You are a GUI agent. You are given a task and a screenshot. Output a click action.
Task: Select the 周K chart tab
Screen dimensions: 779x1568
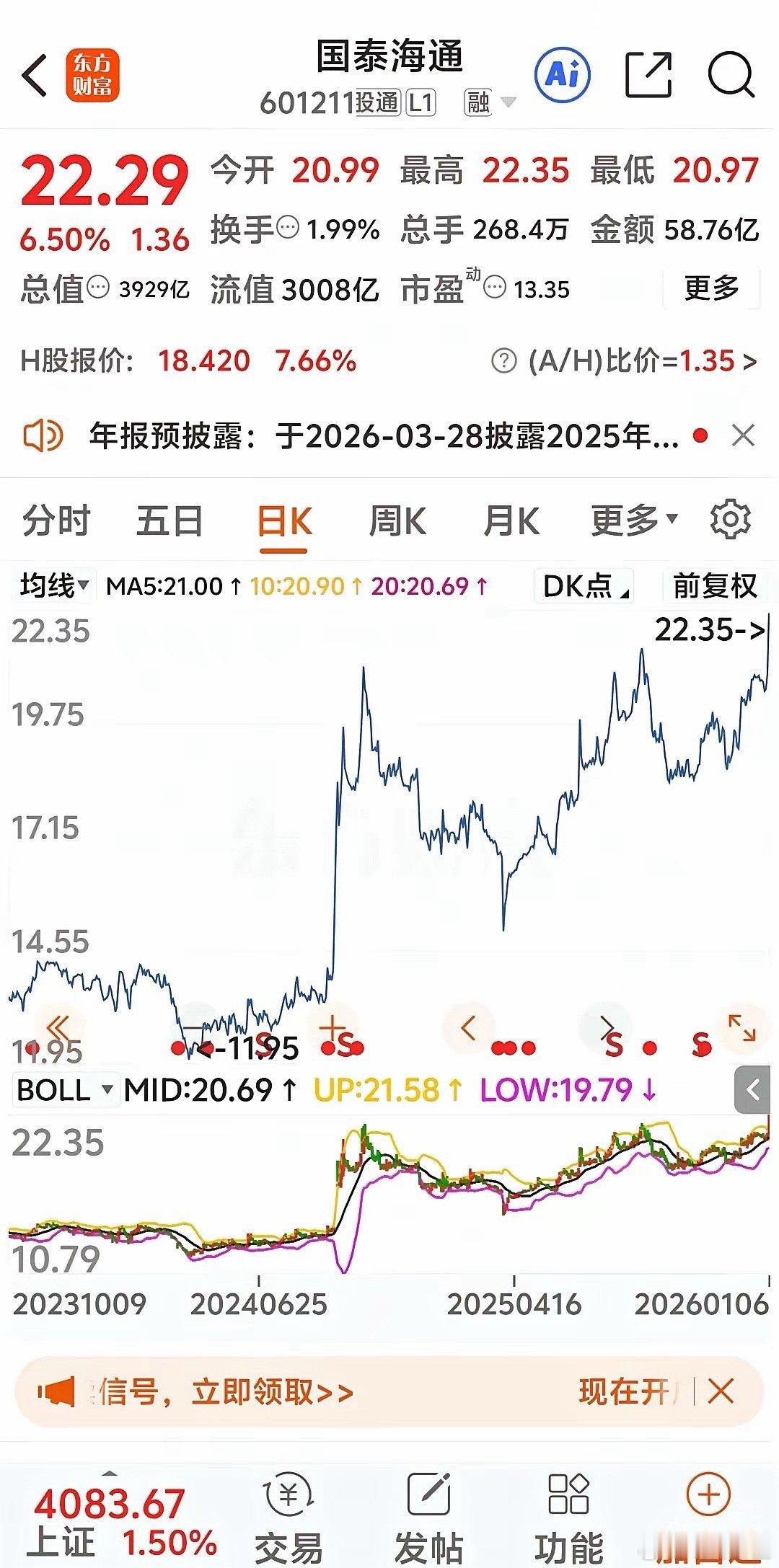coord(397,521)
